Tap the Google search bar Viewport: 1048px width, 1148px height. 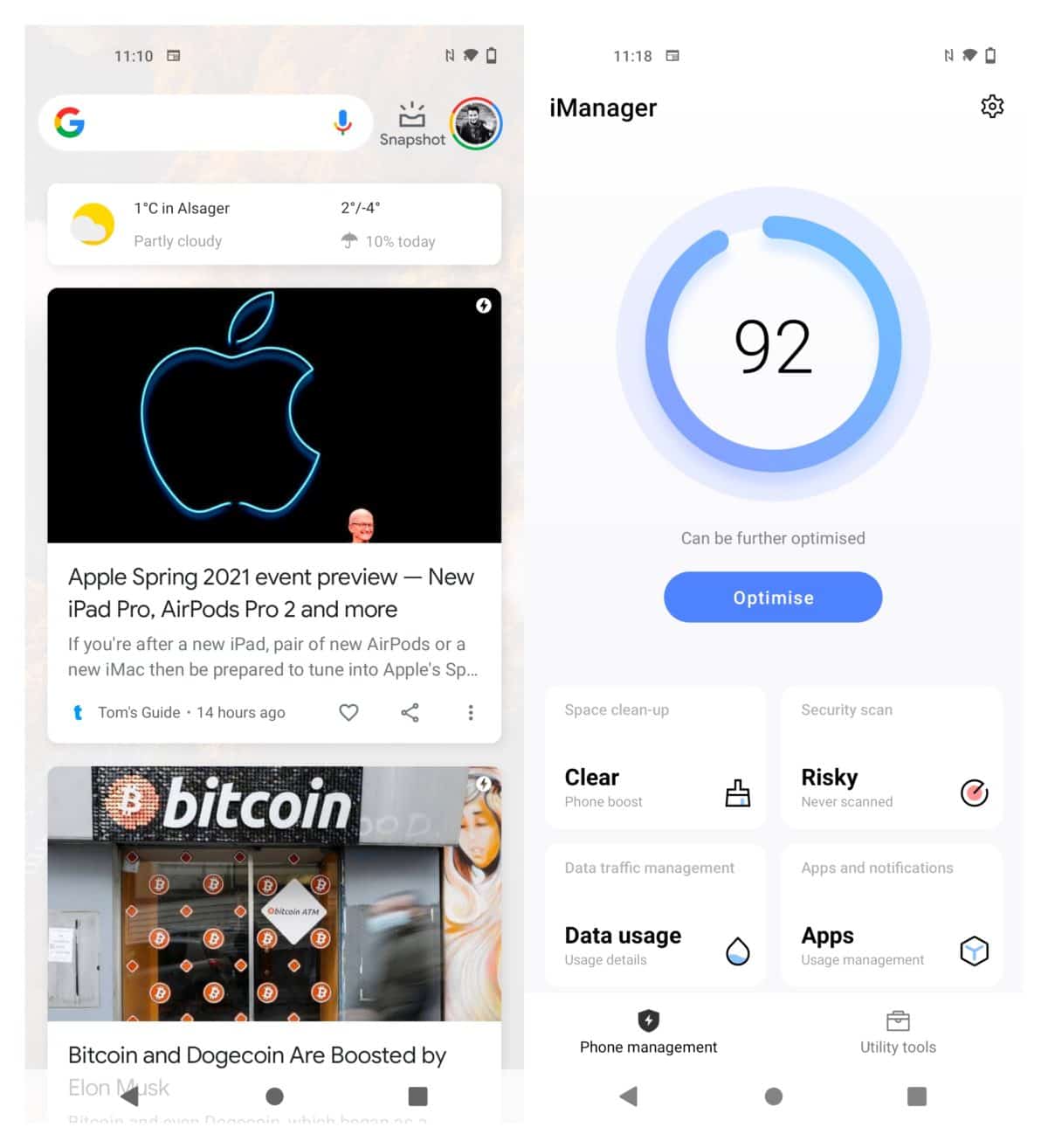201,123
